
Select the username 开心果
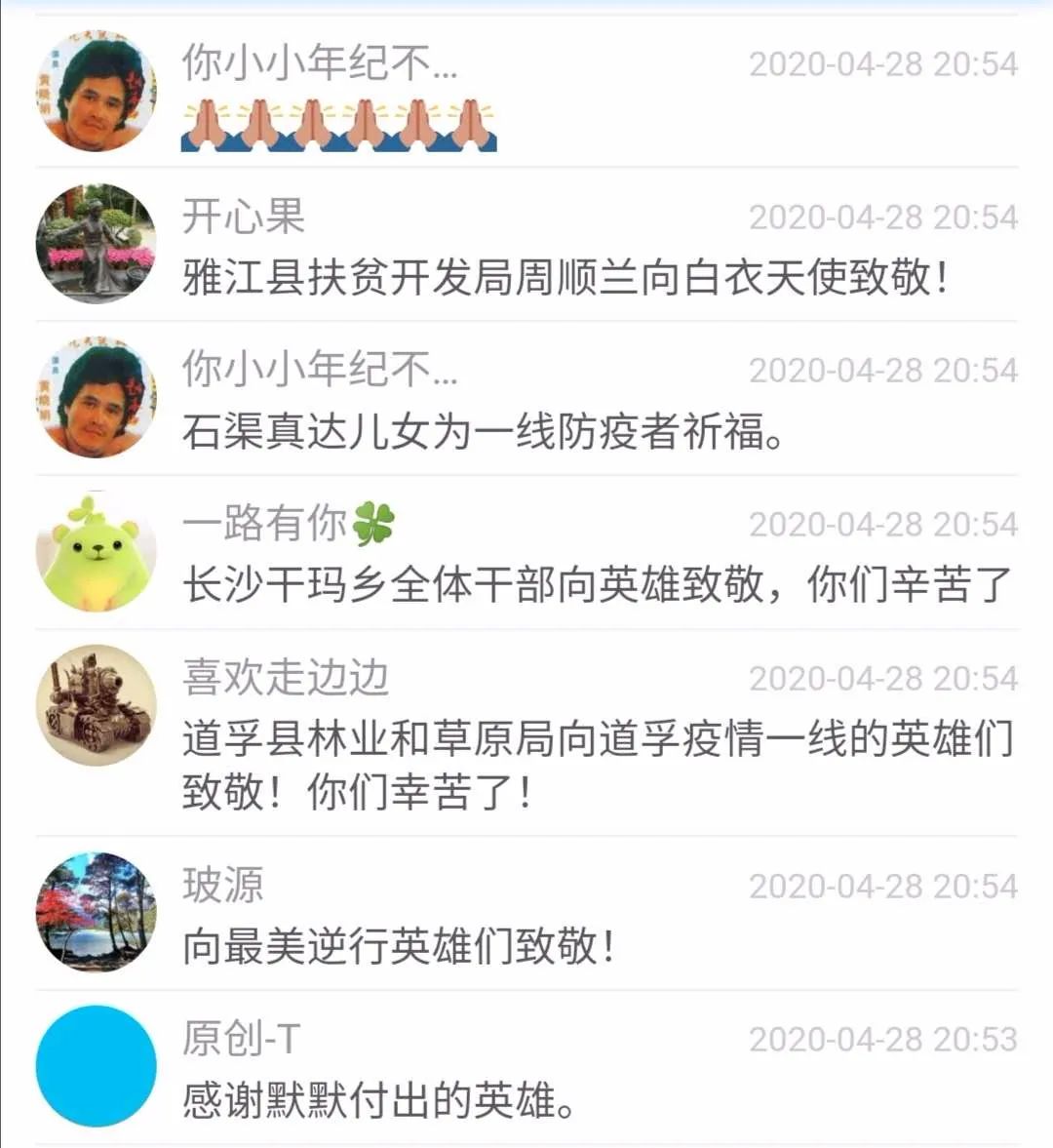point(242,217)
